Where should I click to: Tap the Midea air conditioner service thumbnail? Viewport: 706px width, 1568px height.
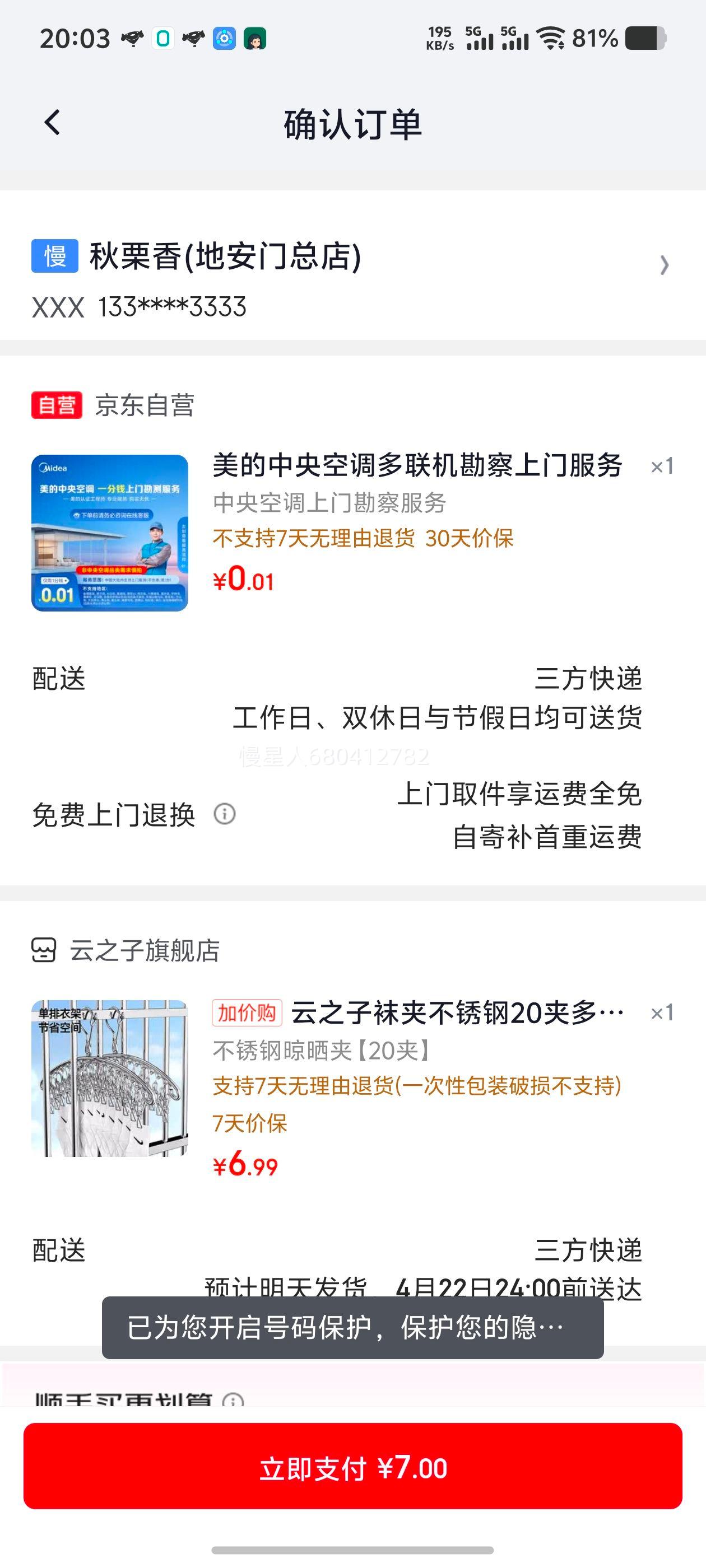pyautogui.click(x=110, y=531)
